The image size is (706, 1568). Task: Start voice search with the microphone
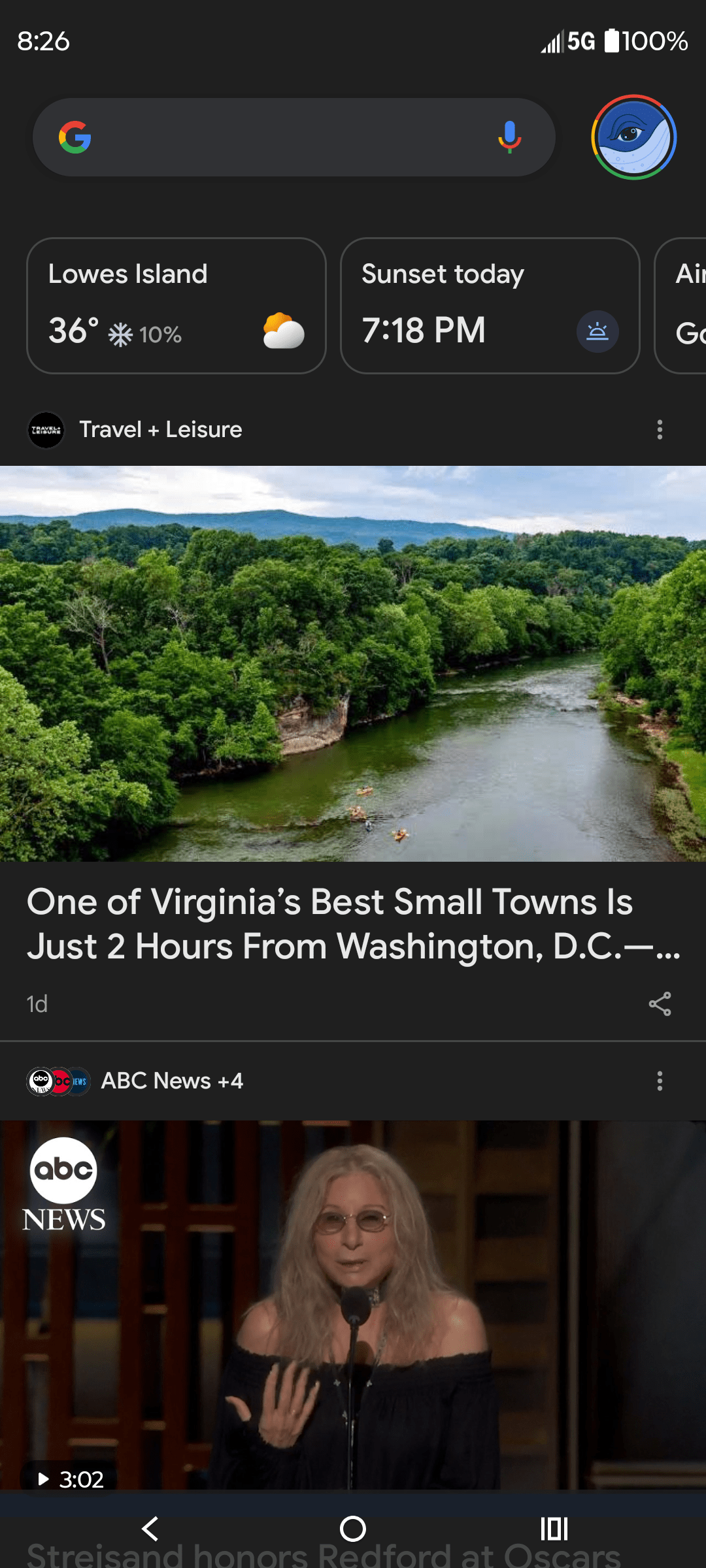pyautogui.click(x=509, y=137)
